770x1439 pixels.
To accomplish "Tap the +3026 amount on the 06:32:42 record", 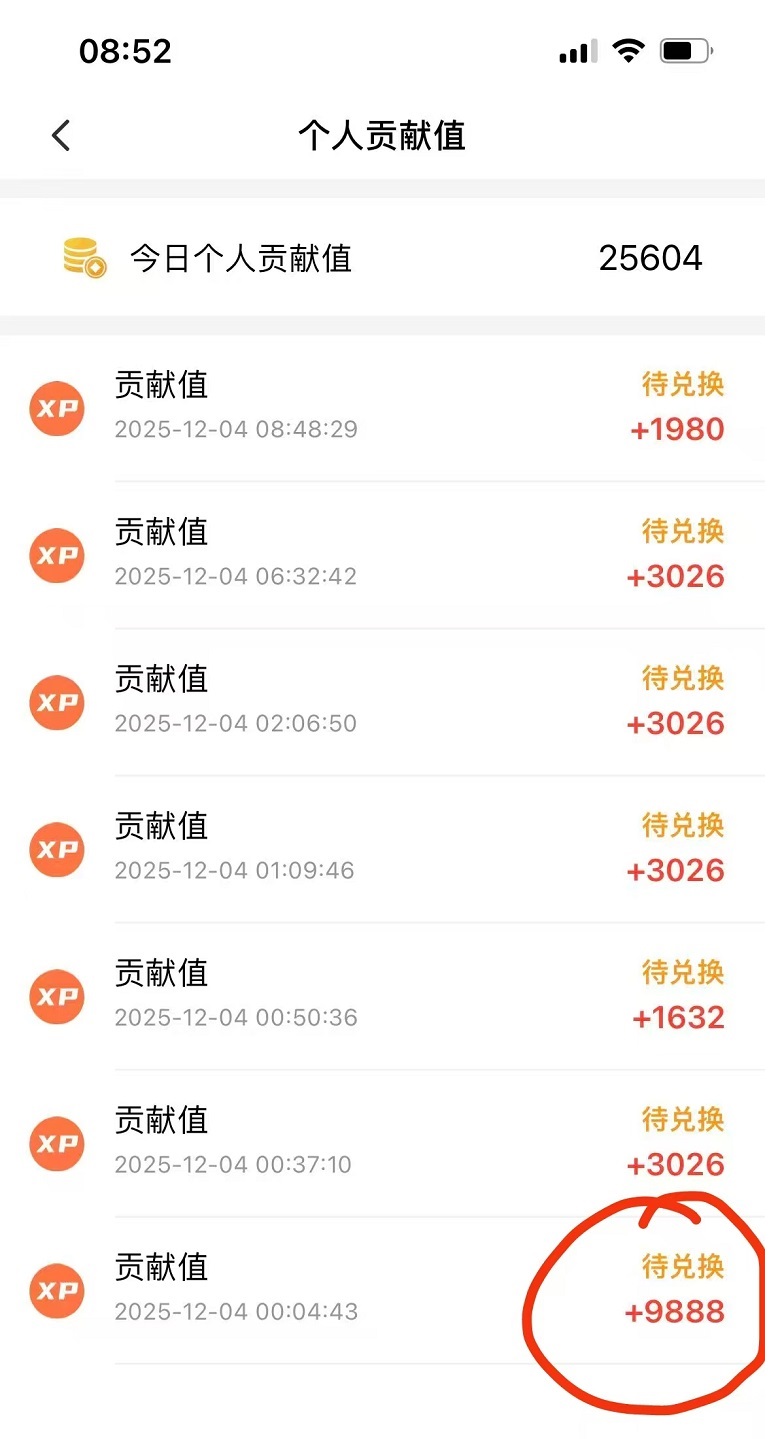I will click(x=676, y=575).
